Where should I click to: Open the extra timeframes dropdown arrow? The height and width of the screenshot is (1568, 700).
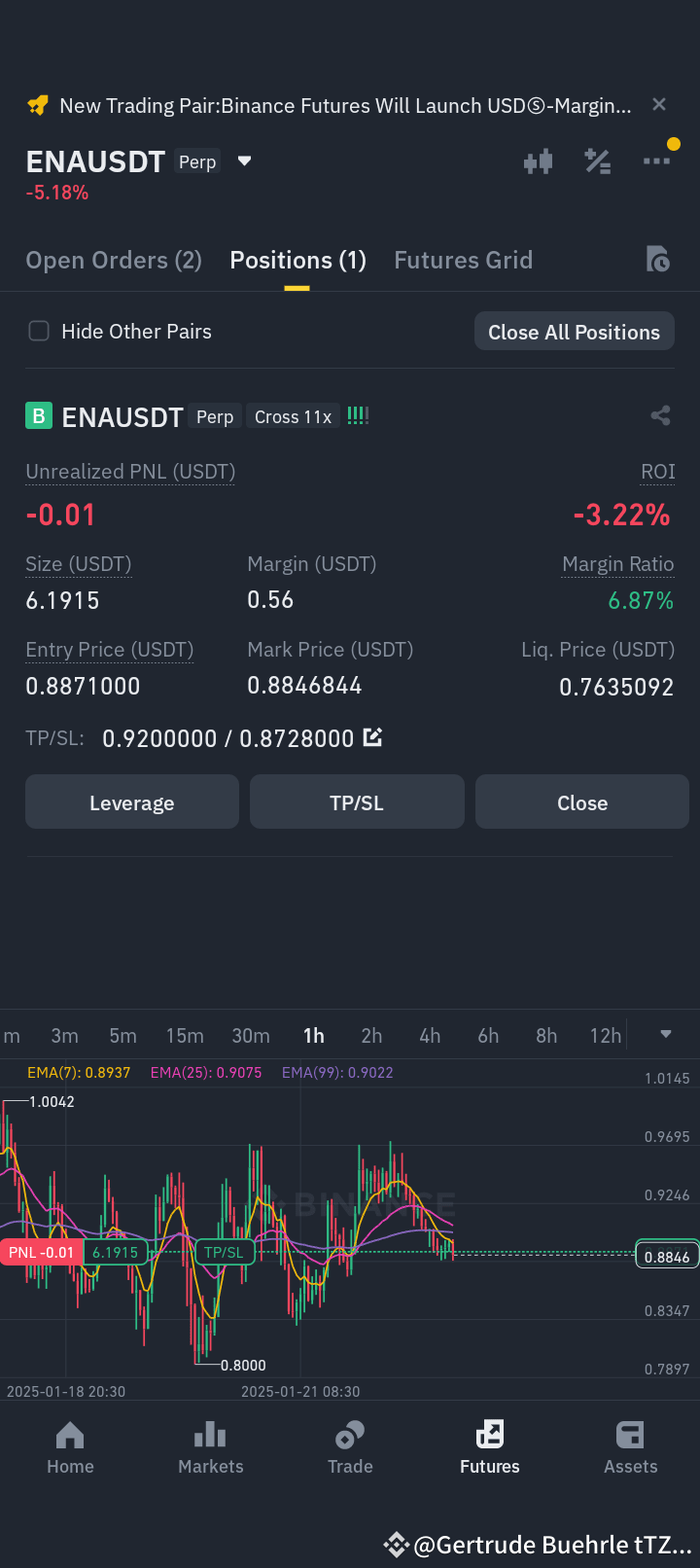(665, 1036)
